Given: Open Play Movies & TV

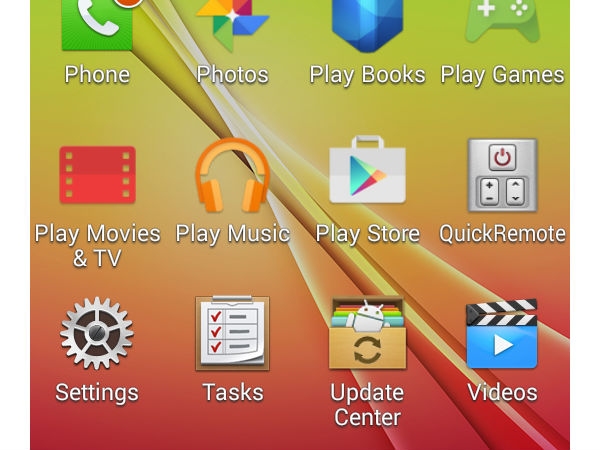Looking at the screenshot, I should point(97,176).
